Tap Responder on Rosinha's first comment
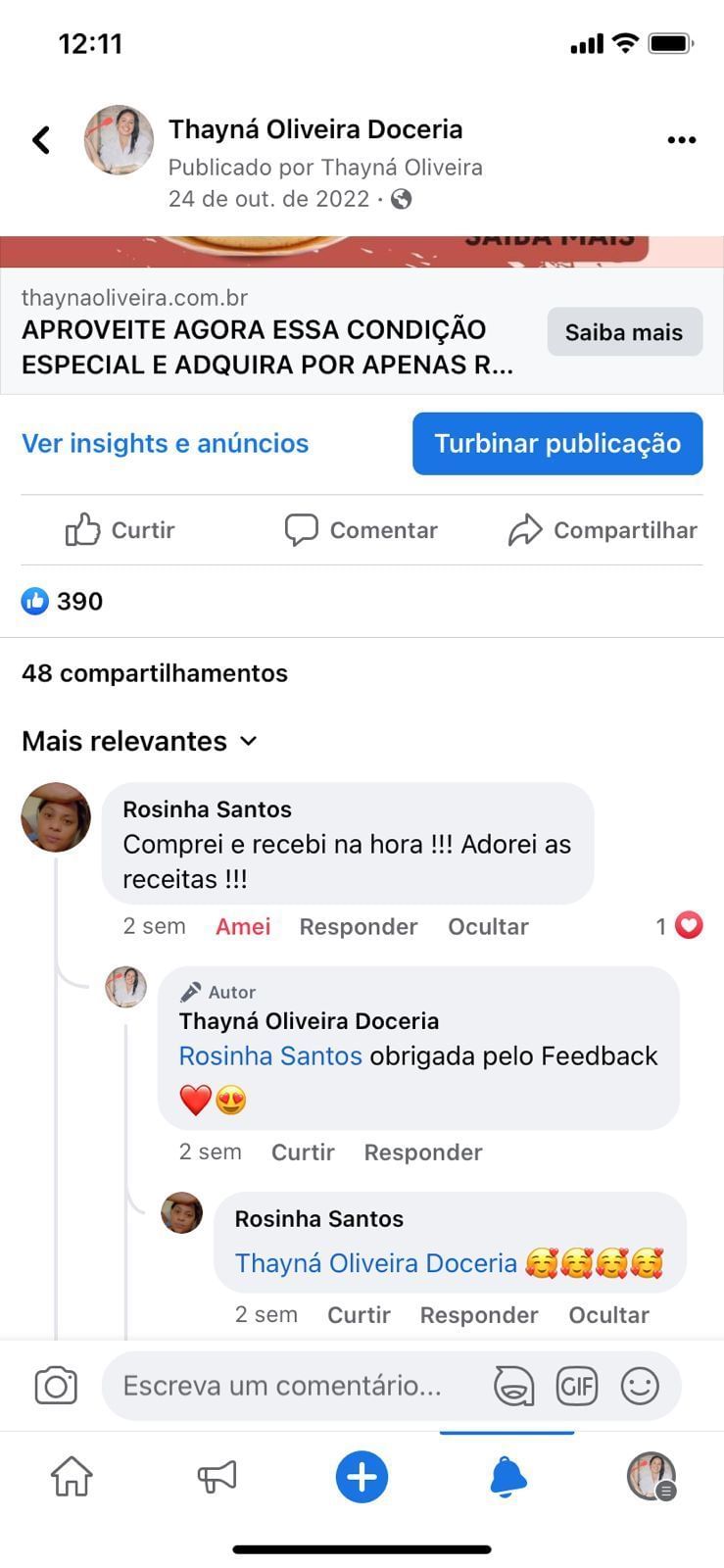 click(358, 926)
